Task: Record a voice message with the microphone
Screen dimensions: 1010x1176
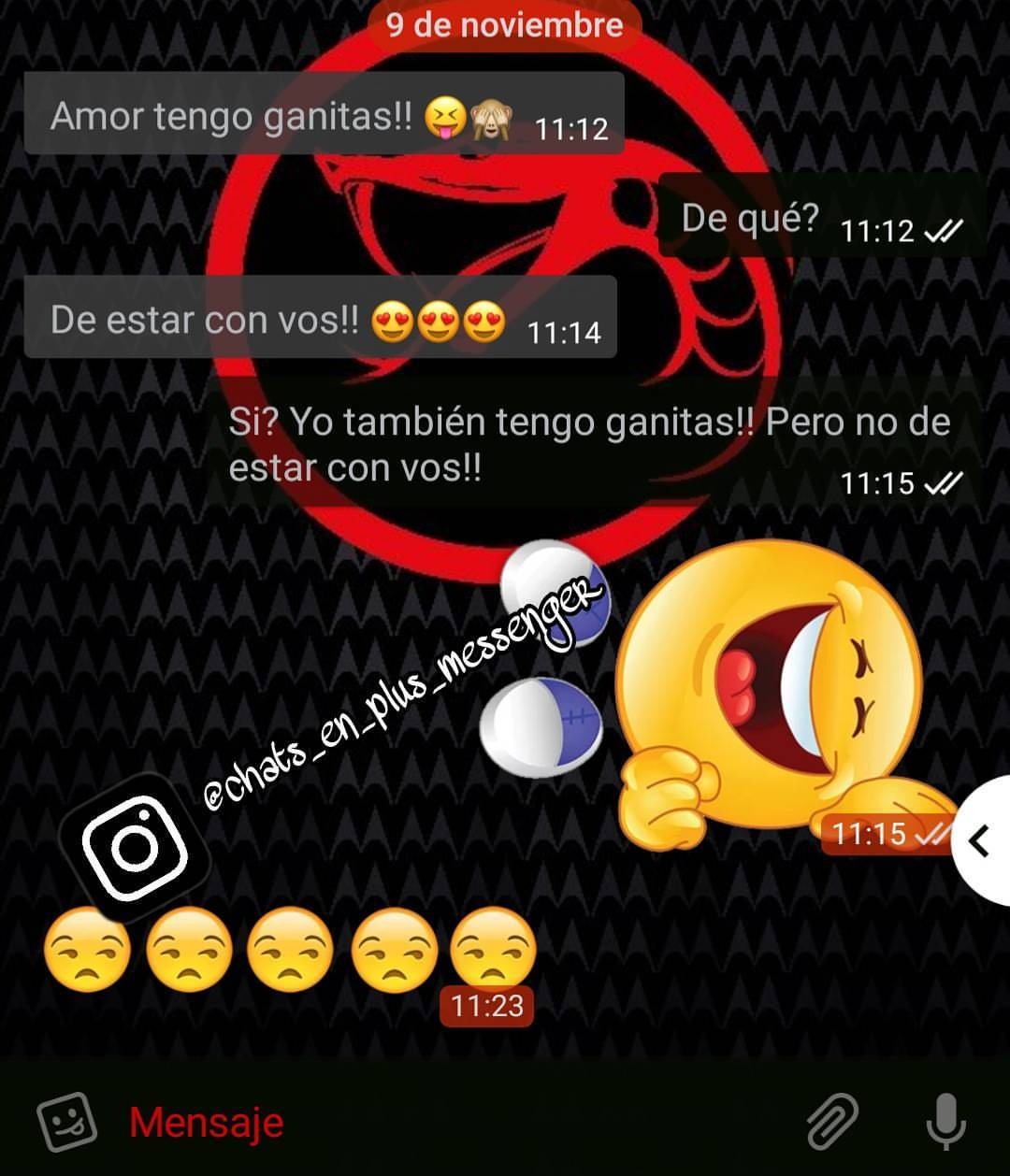Action: pos(945,1121)
